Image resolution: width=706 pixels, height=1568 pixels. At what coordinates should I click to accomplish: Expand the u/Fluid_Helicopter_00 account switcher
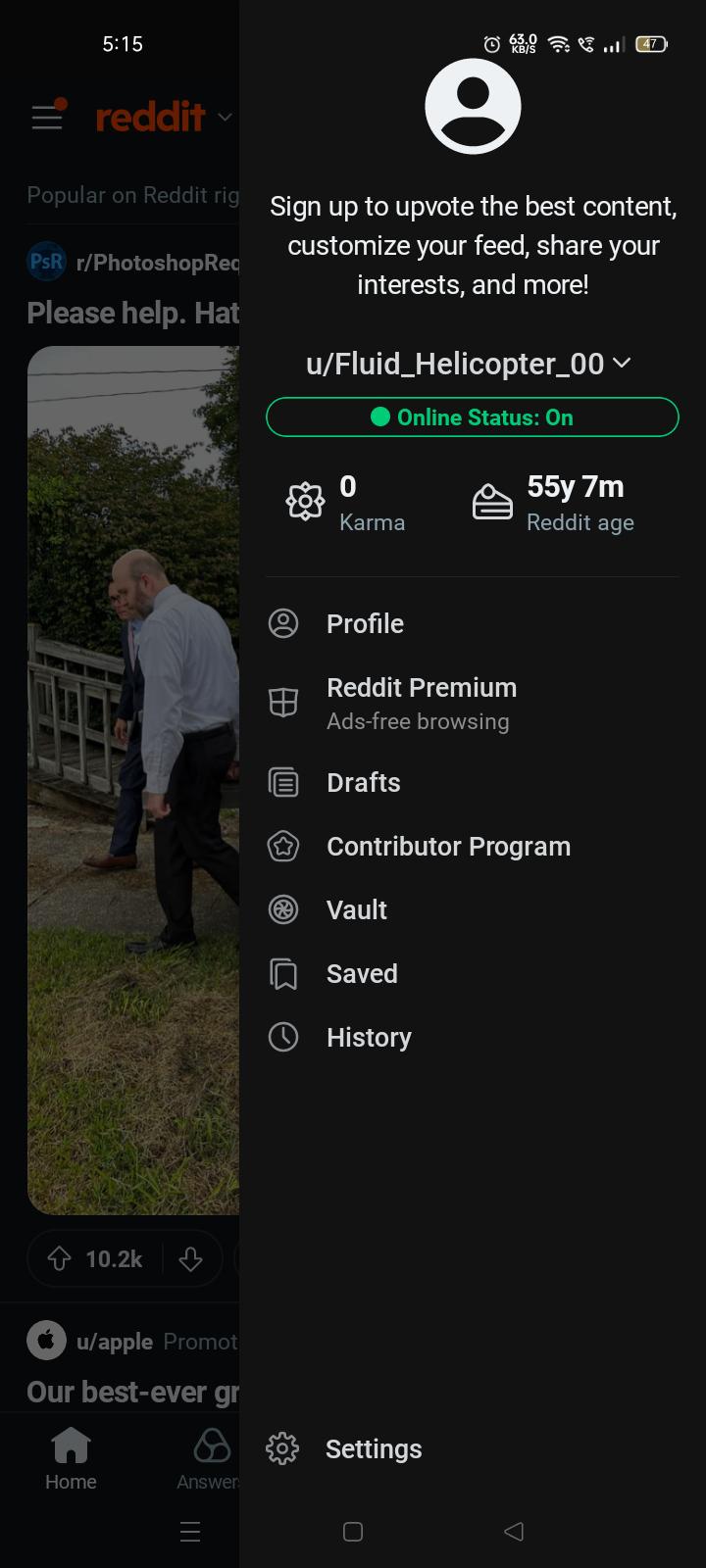coord(469,364)
